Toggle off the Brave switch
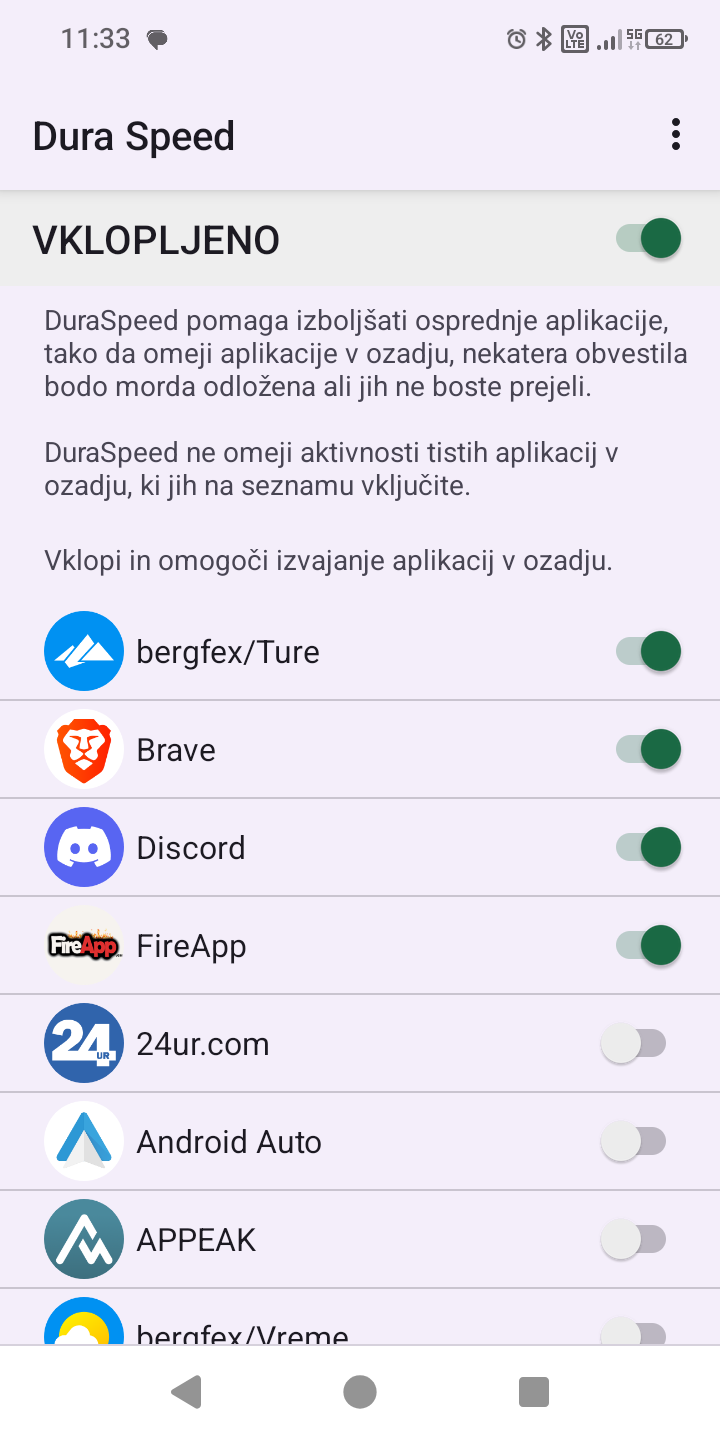 pyautogui.click(x=648, y=749)
